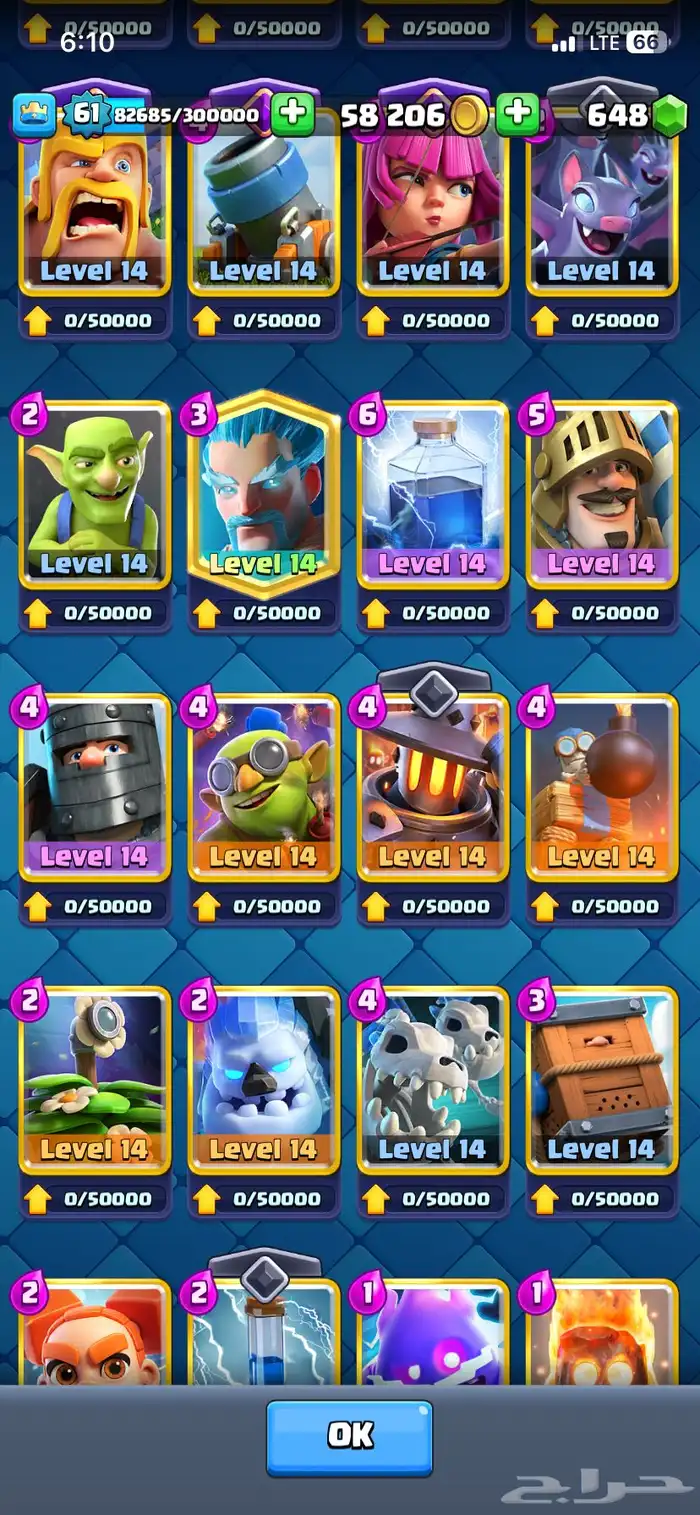Screen dimensions: 700x1515
Task: Select the Ice Wizard card
Action: click(264, 495)
